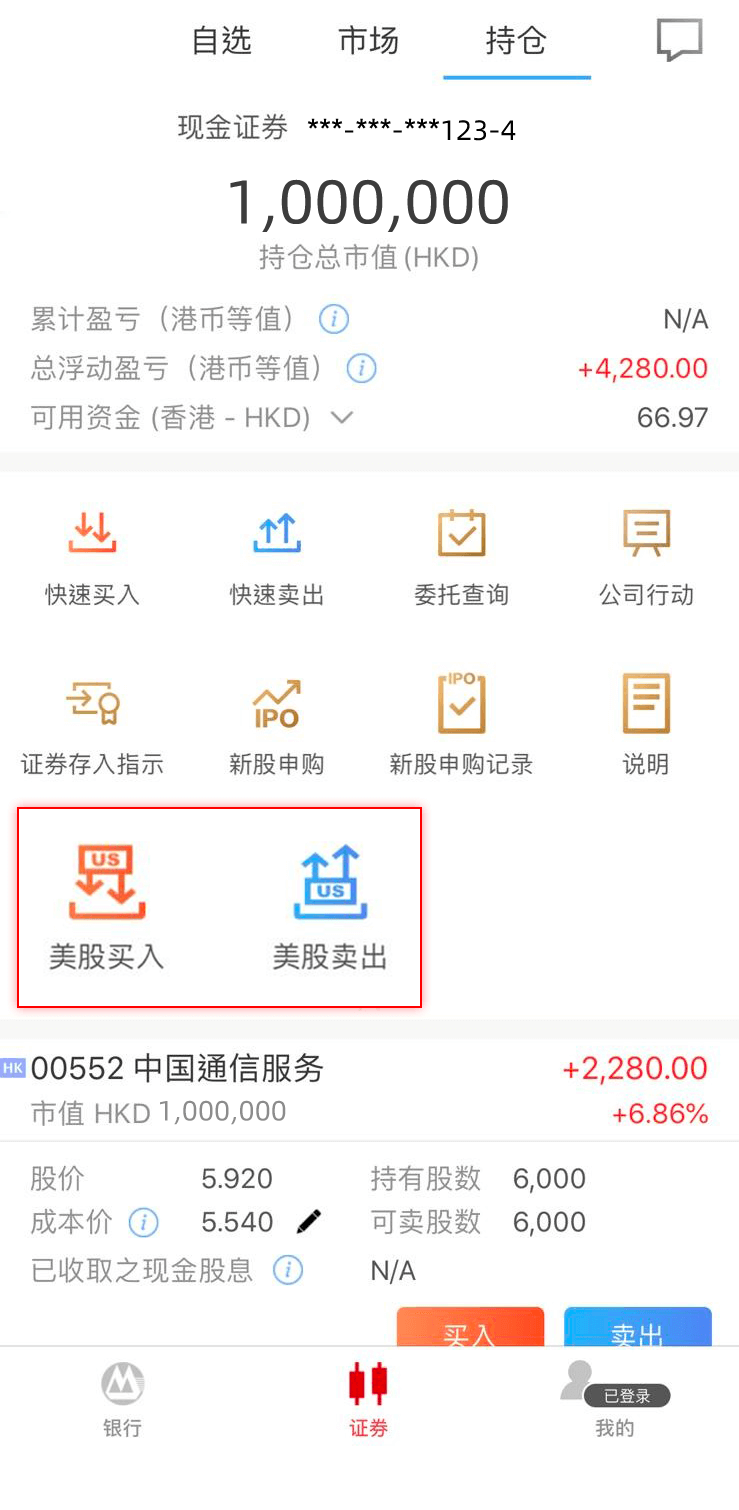
Task: Open the messages chat icon
Action: coord(679,41)
